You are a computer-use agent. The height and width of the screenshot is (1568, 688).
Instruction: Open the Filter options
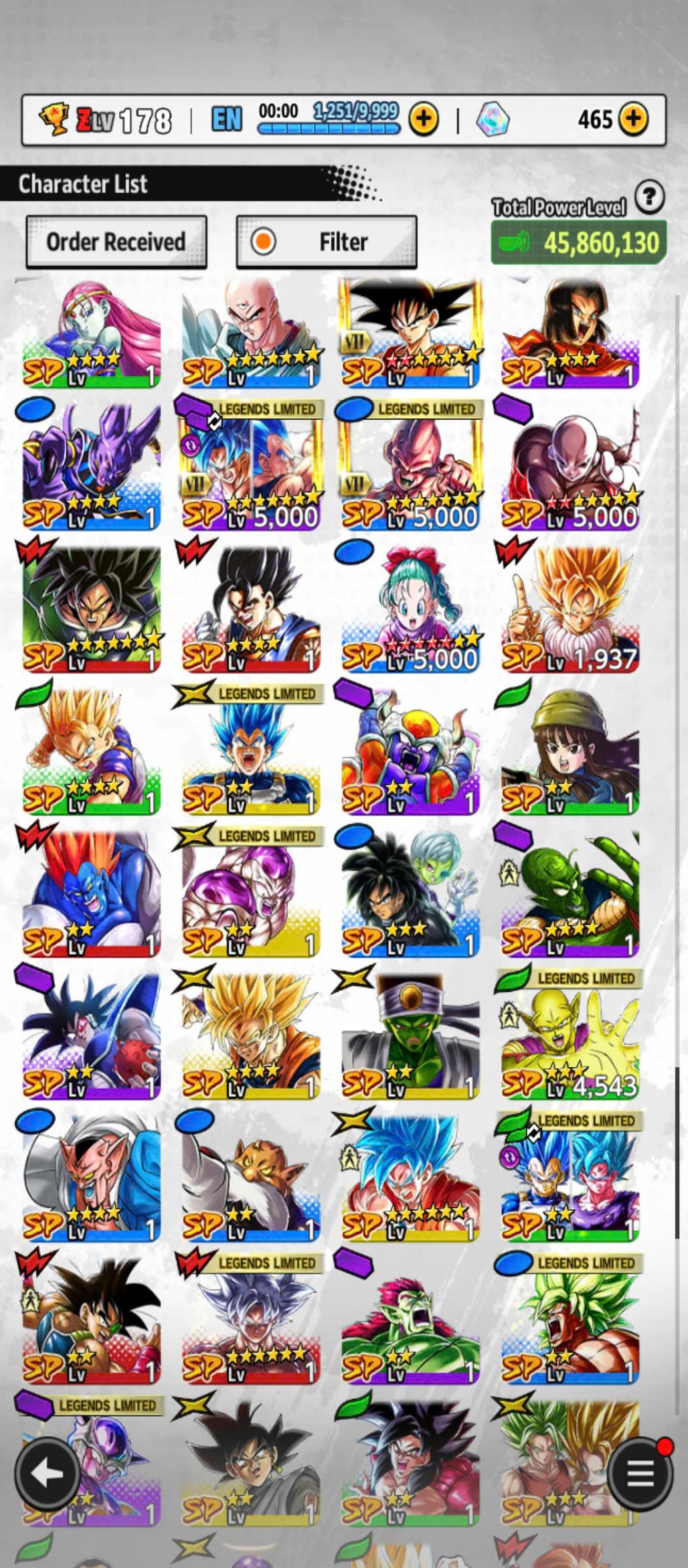coord(327,242)
